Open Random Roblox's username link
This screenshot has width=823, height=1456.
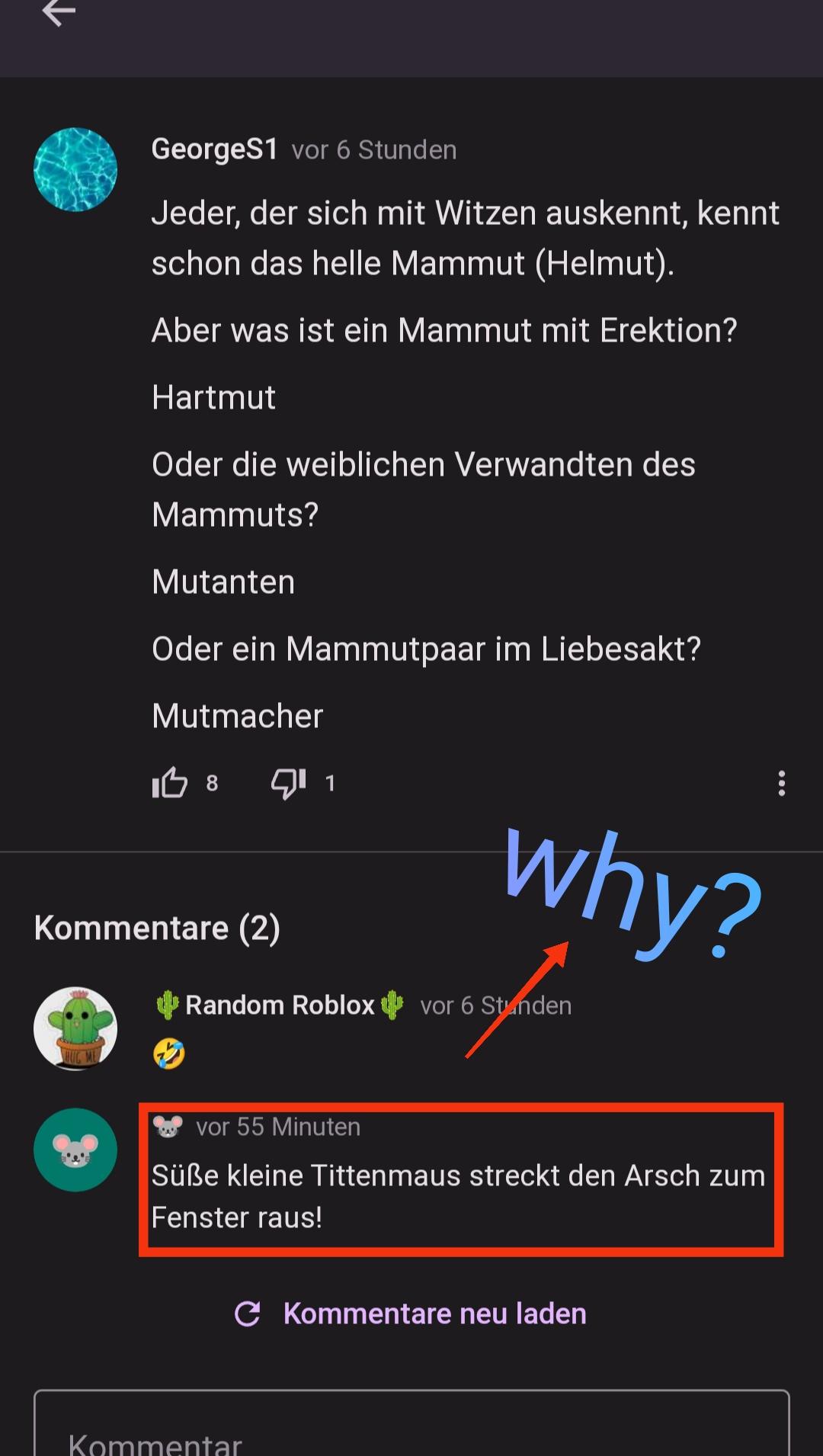tap(280, 1005)
